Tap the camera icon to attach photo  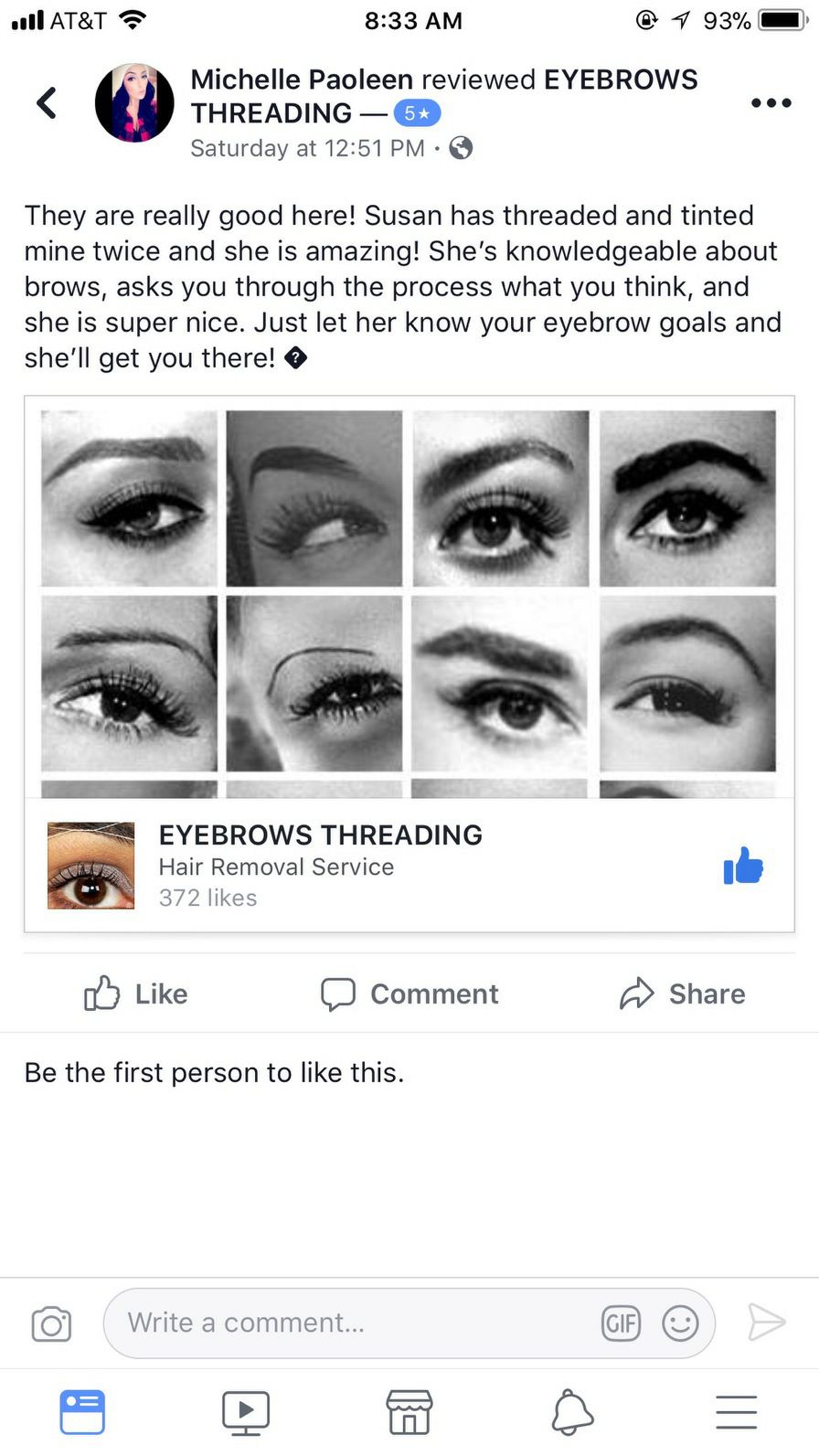coord(51,1323)
